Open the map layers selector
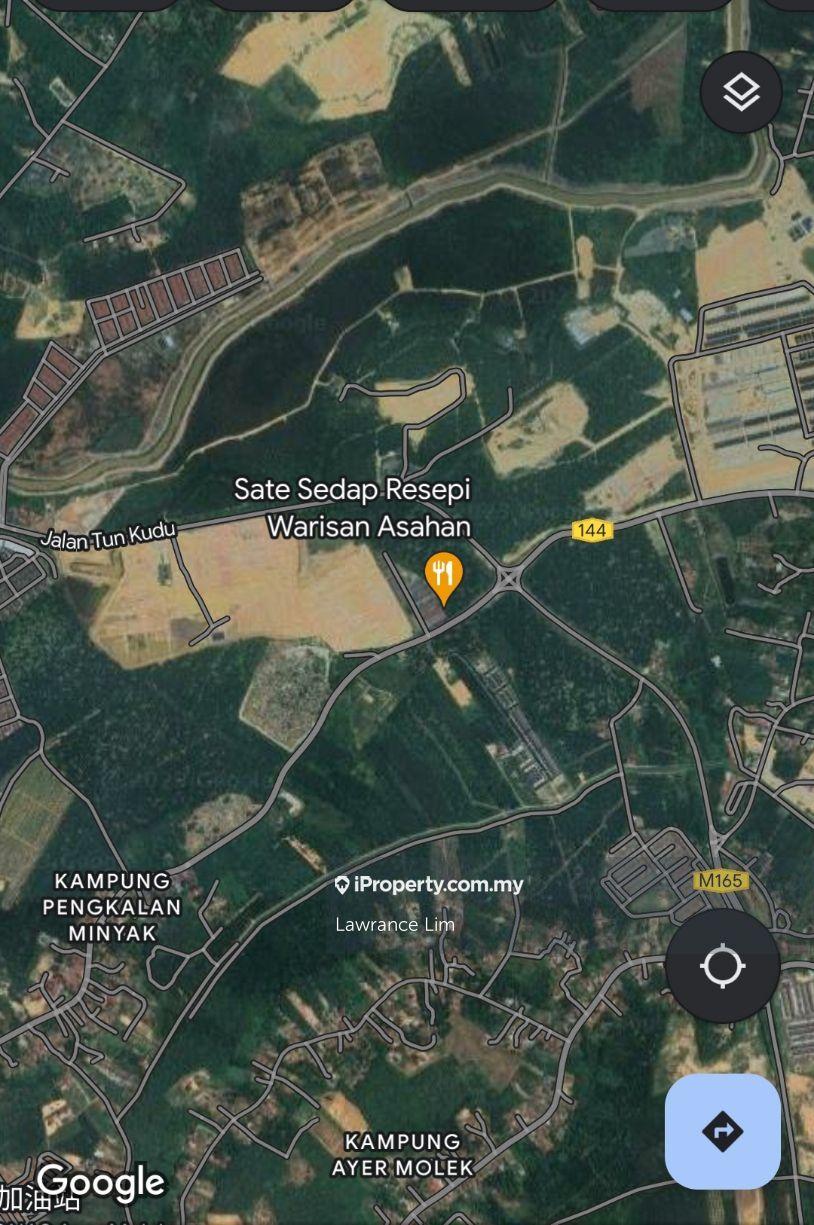814x1225 pixels. [x=740, y=92]
